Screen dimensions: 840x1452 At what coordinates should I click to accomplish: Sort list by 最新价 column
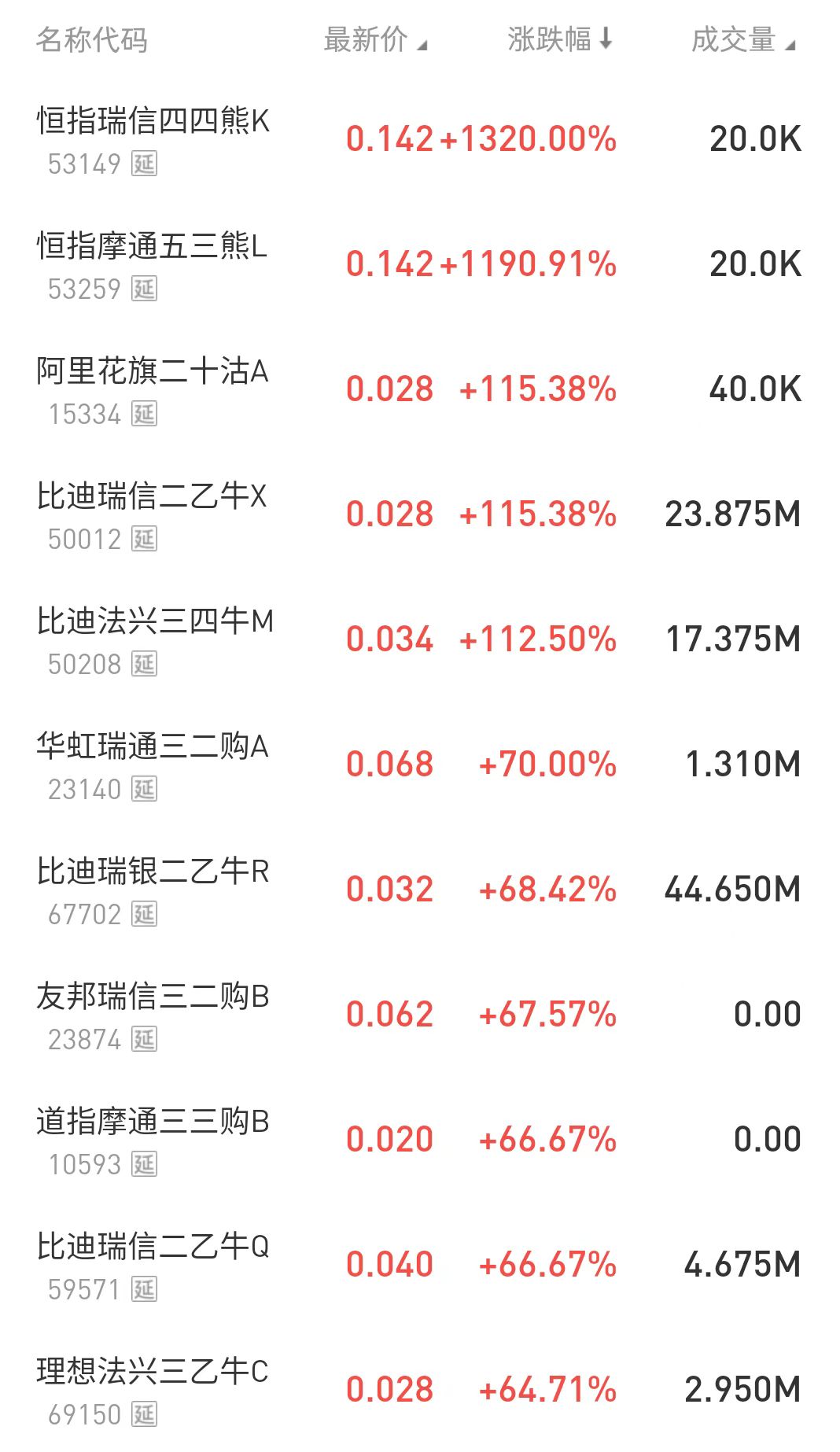374,39
